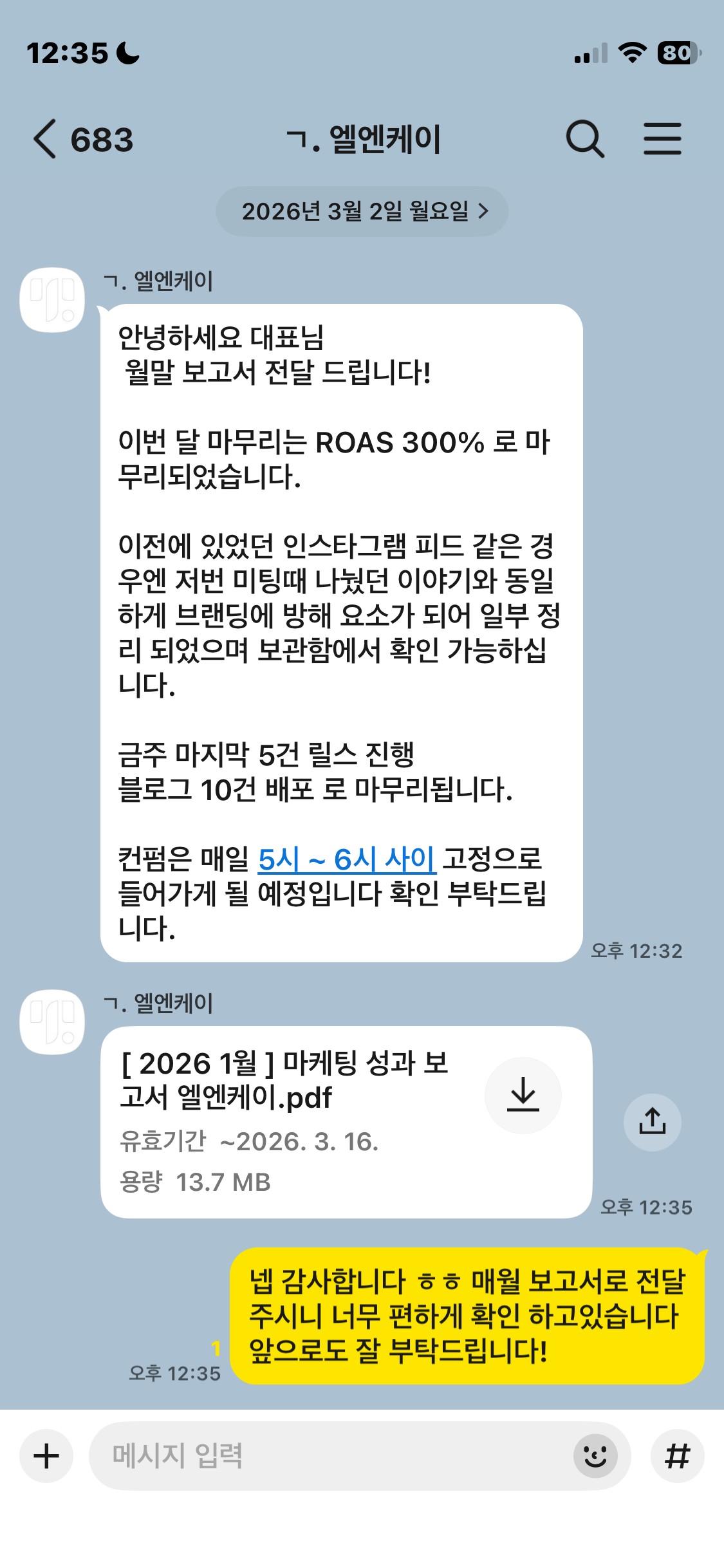View profile picture above the monthly report message
This screenshot has height=1568, width=724.
tap(53, 300)
